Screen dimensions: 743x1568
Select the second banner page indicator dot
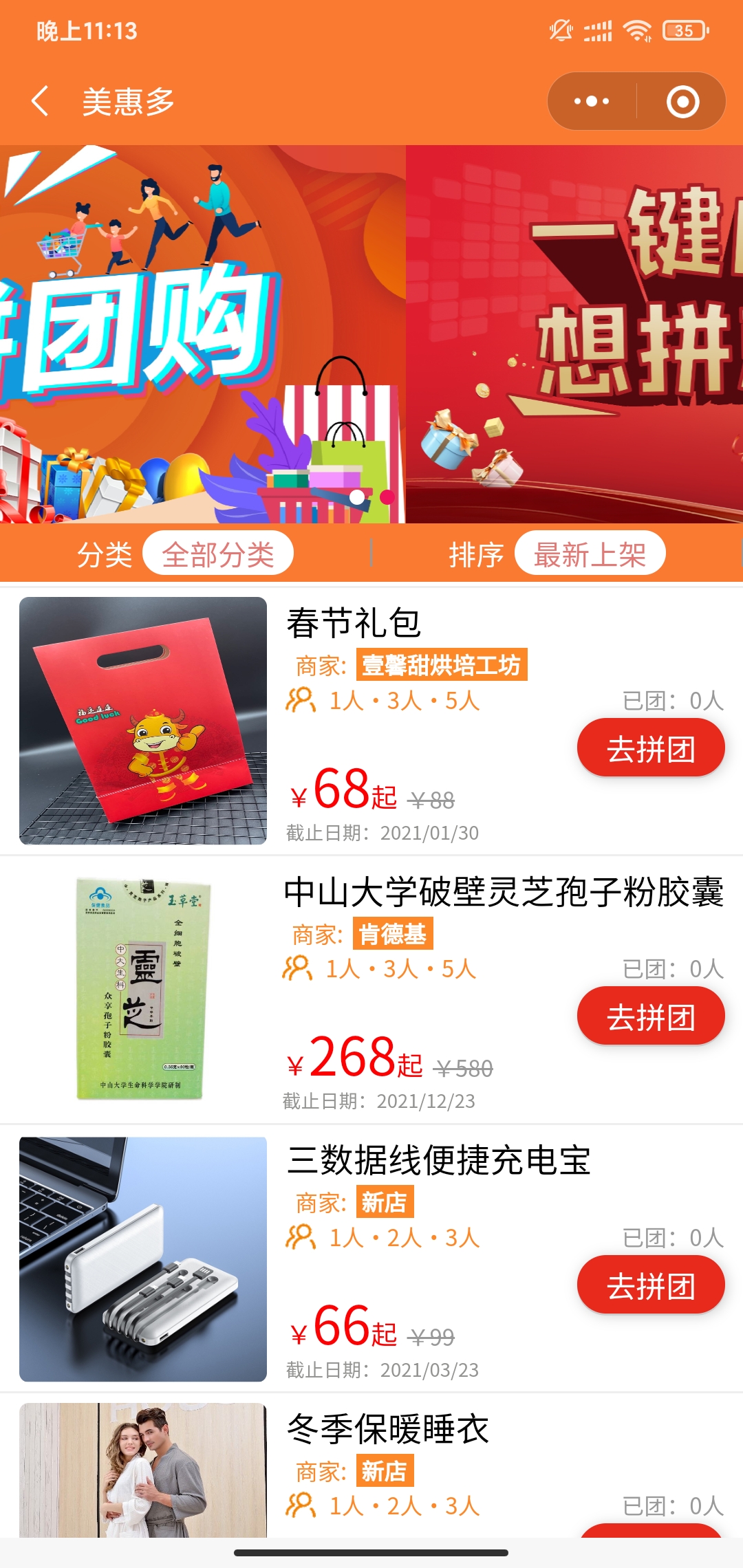(387, 497)
